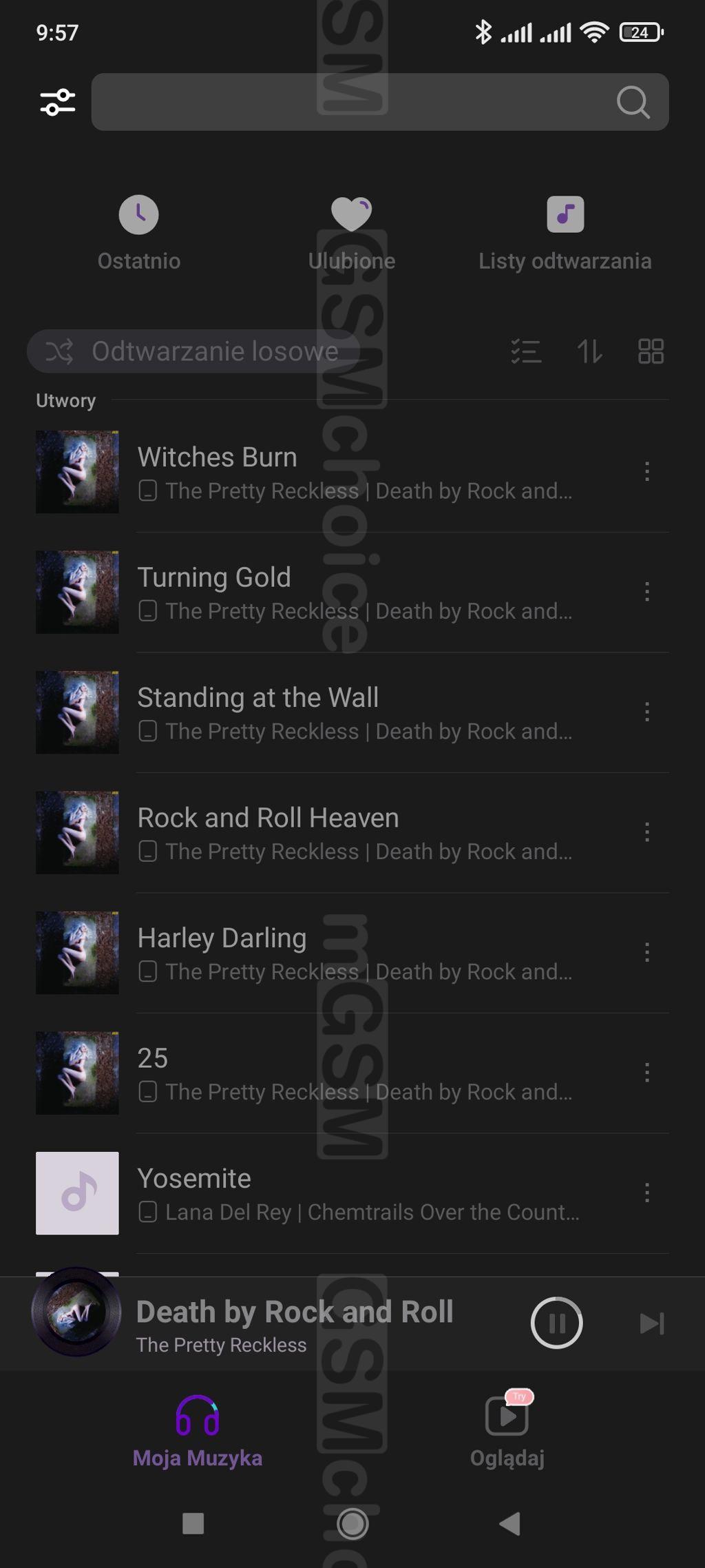Open more options for Turning Gold

point(647,592)
